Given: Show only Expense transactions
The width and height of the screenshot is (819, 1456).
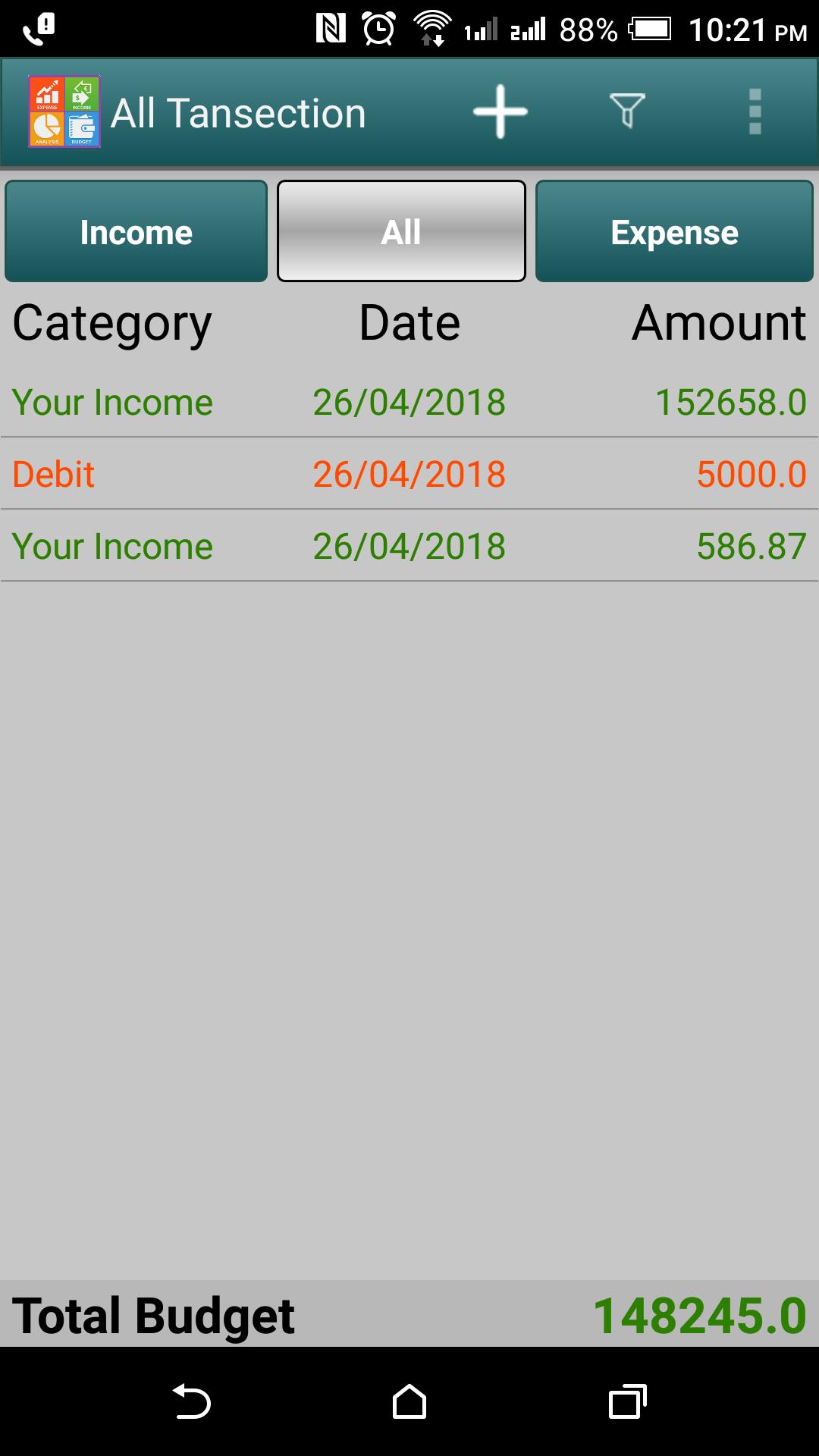Looking at the screenshot, I should click(674, 231).
